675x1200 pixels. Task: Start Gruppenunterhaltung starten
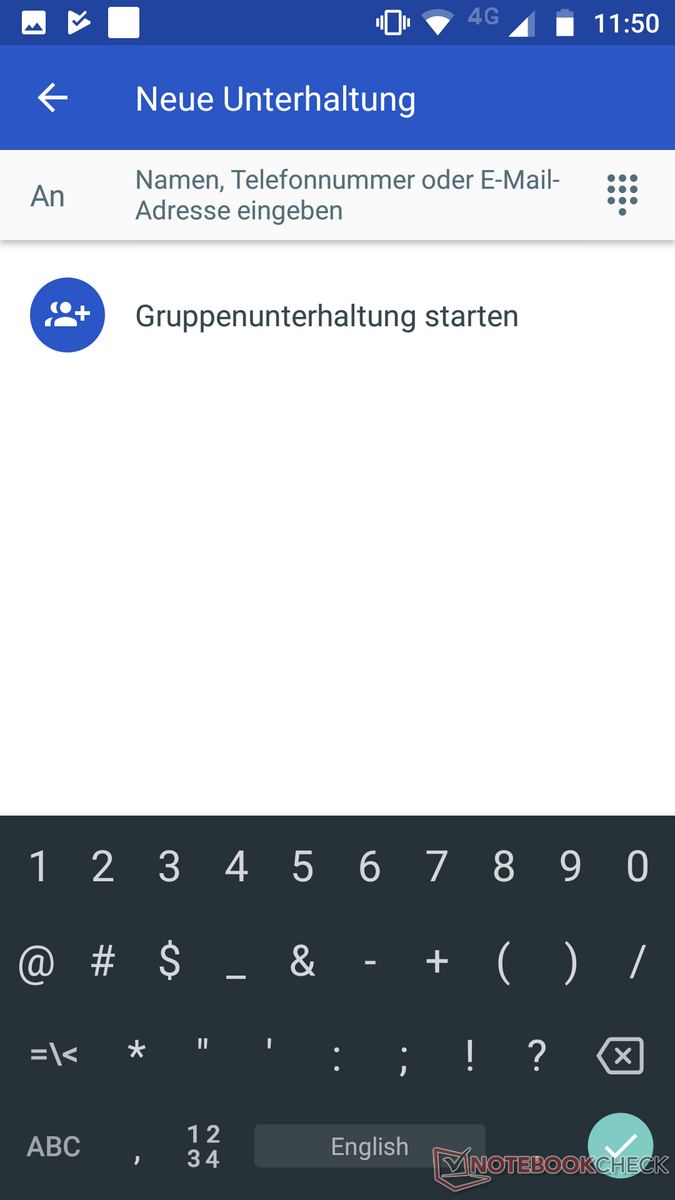click(326, 316)
